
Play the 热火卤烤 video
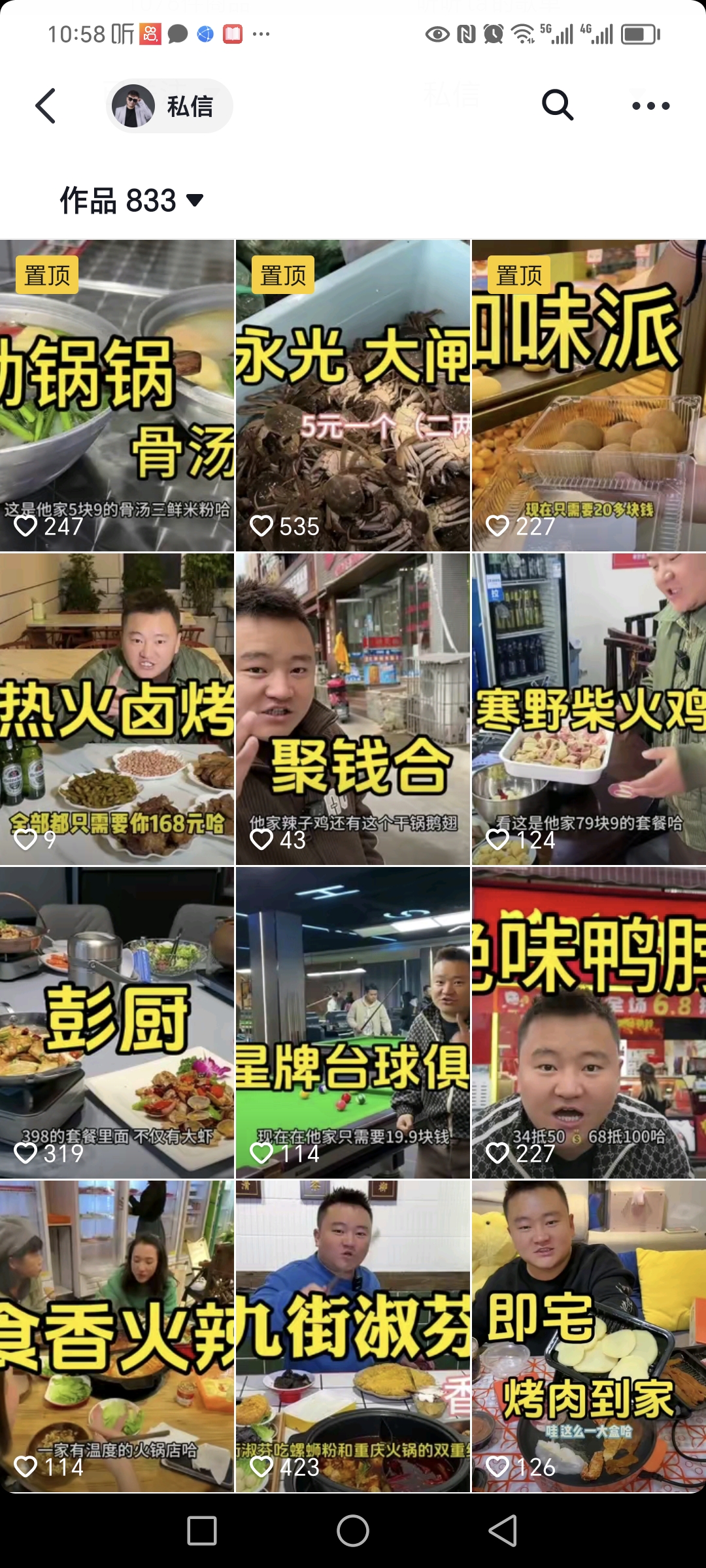pos(117,709)
